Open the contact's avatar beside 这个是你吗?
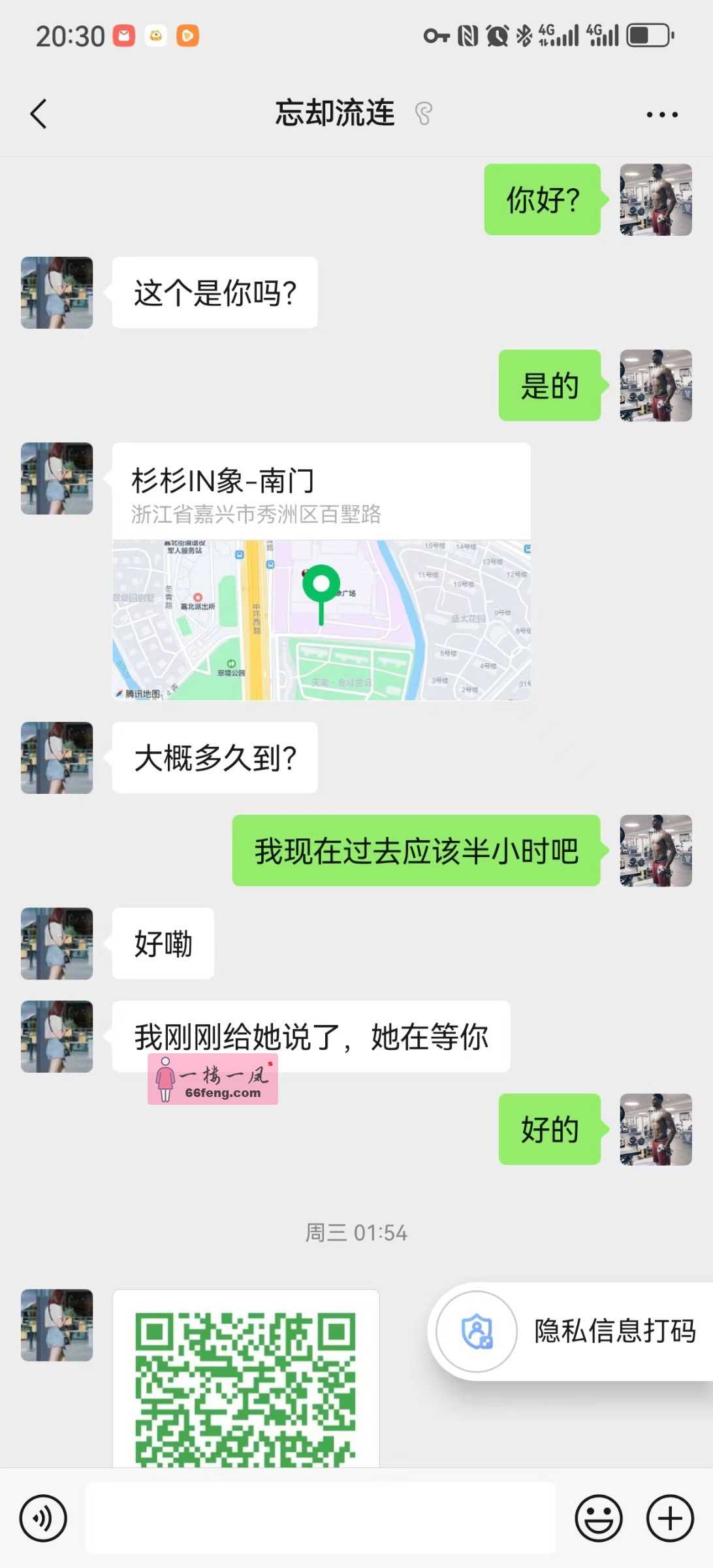713x1568 pixels. 57,293
